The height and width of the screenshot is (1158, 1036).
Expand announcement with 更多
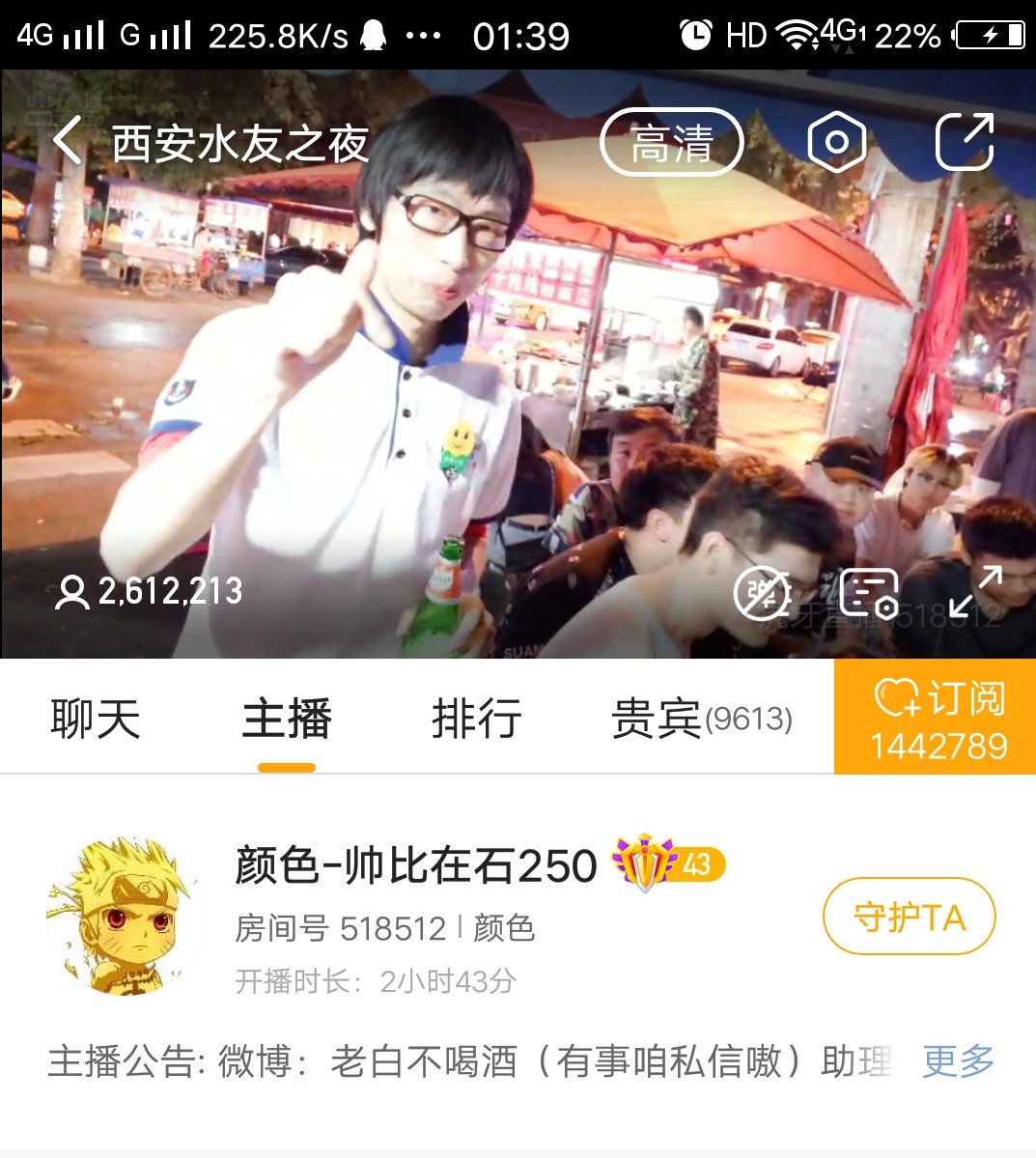tap(958, 1061)
